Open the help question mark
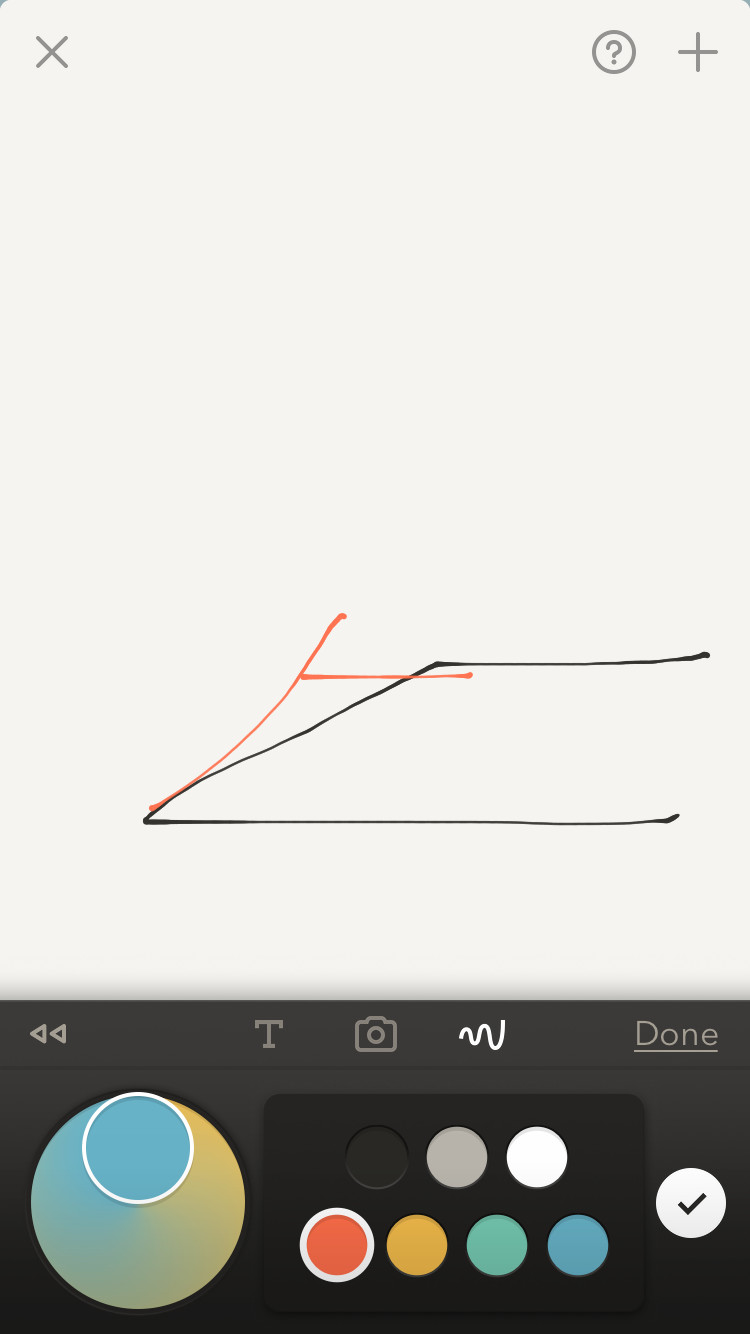Screen dimensions: 750x1334 coord(614,52)
